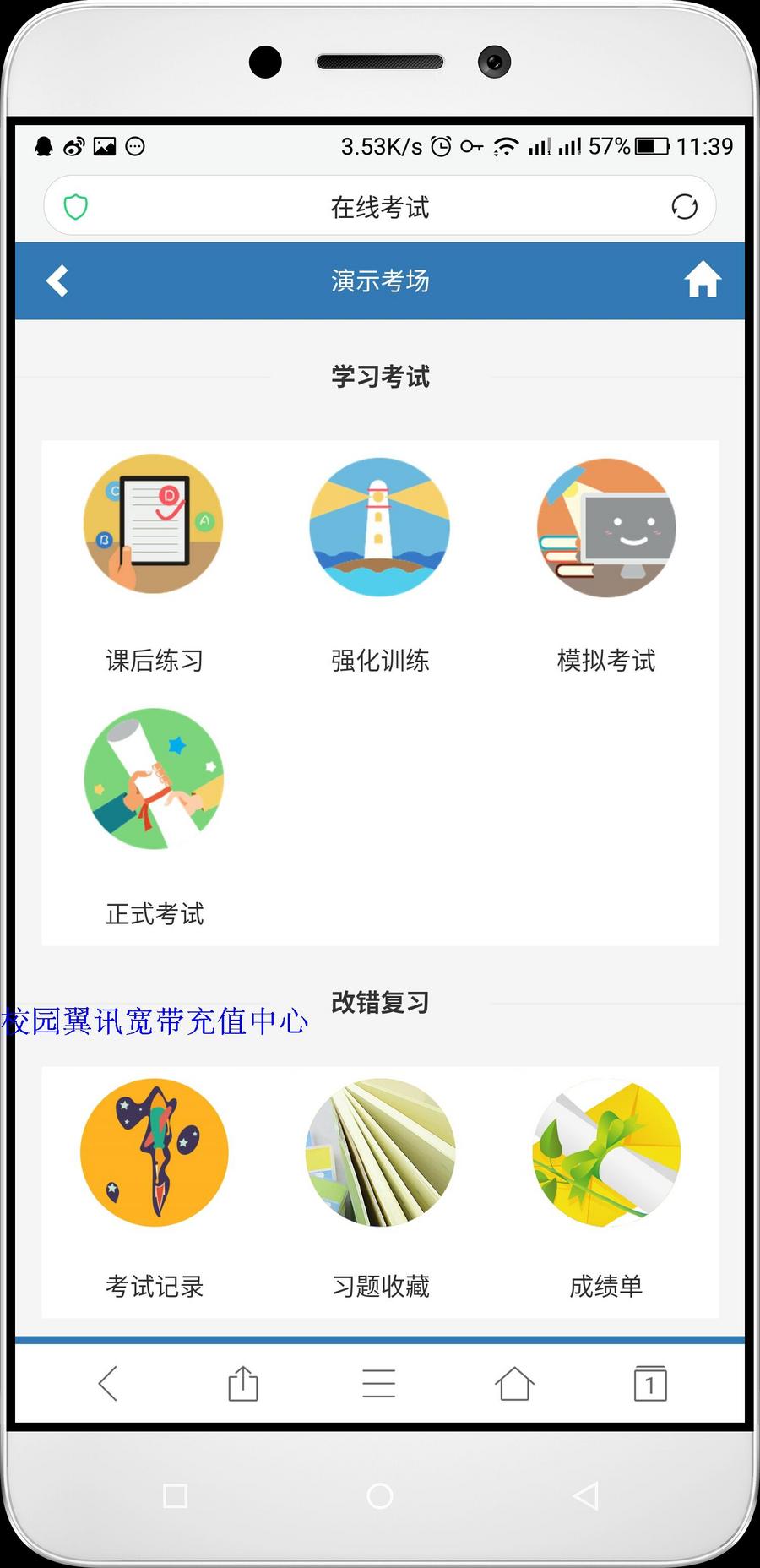Open 模拟考试 mock exam icon

tap(606, 526)
